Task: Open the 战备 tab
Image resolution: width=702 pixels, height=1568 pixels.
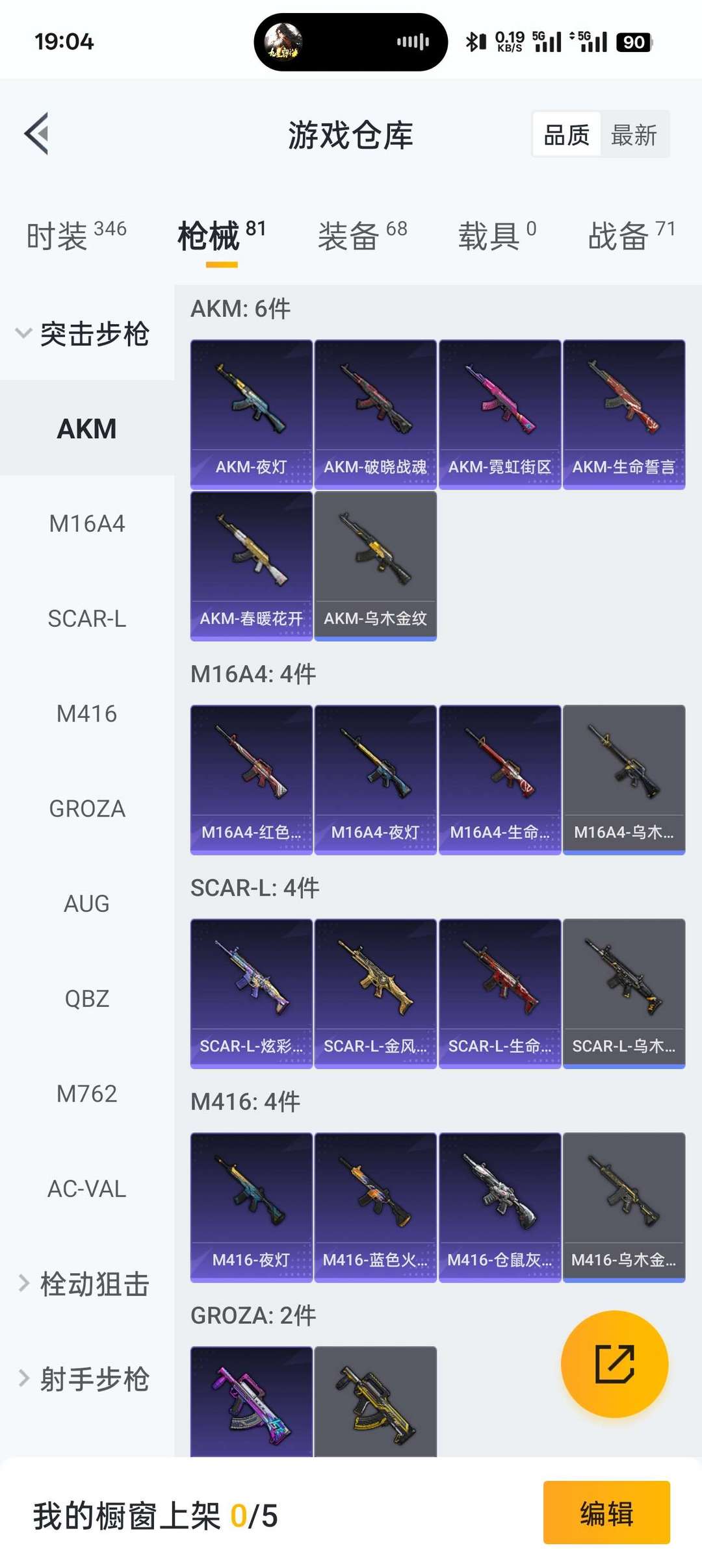Action: tap(632, 234)
